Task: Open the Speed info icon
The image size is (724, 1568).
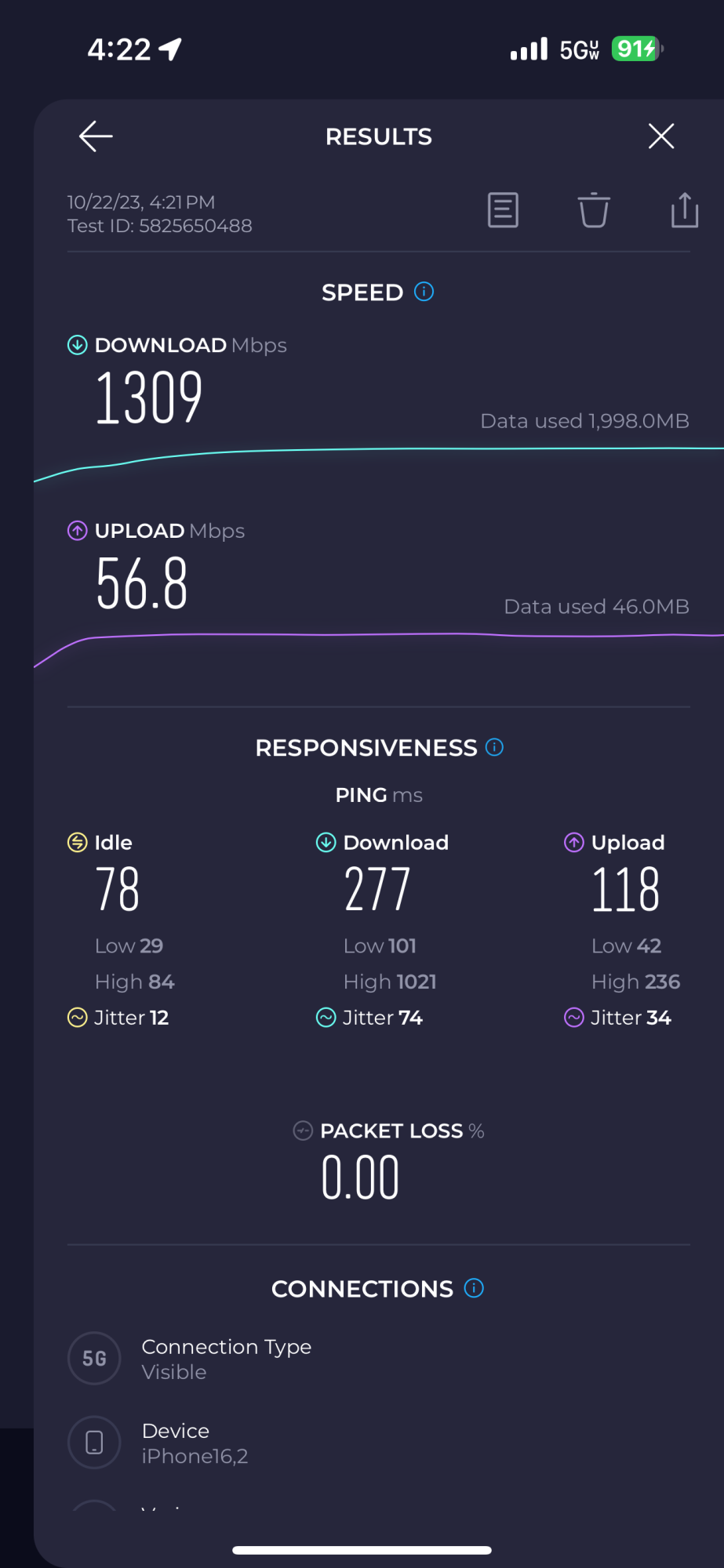Action: click(424, 292)
